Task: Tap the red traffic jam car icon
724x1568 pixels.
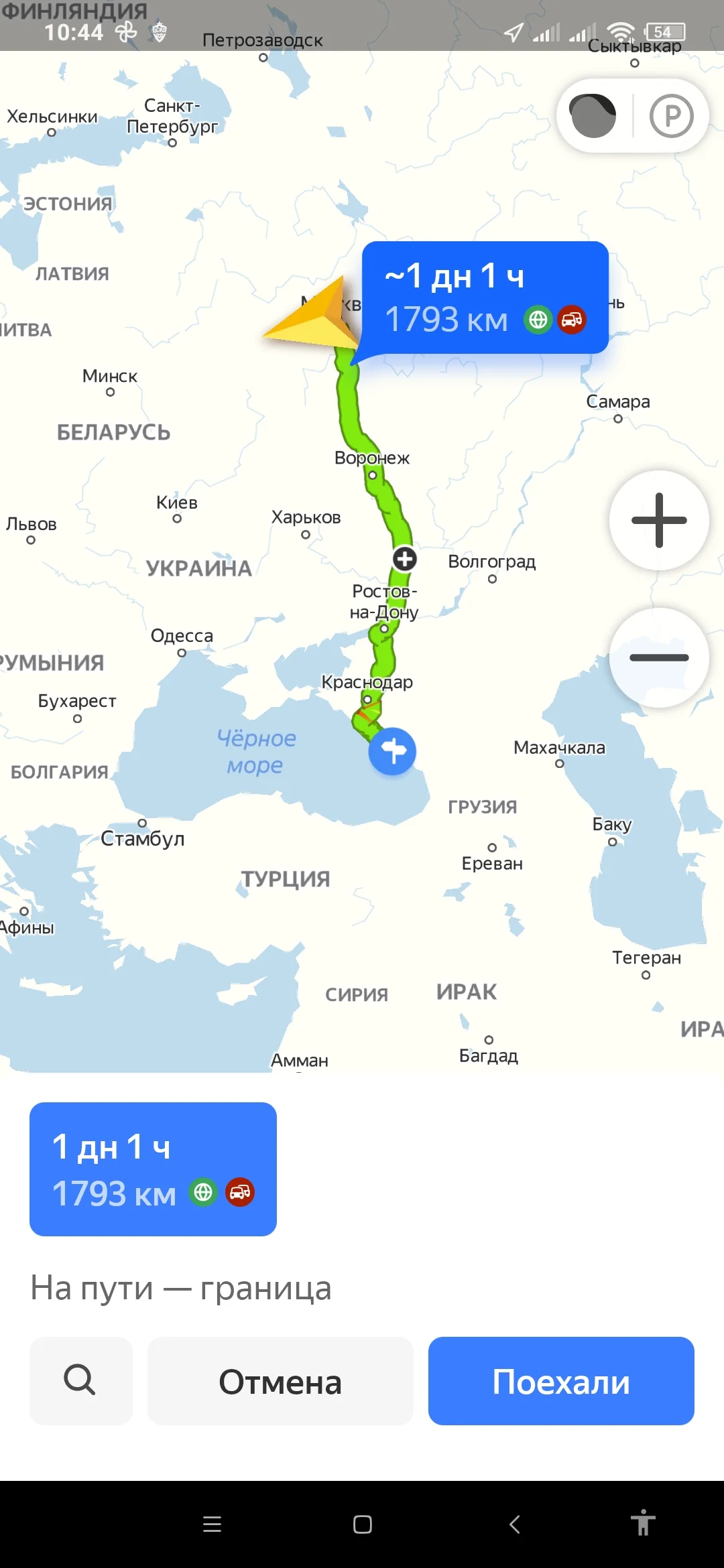Action: coord(572,320)
